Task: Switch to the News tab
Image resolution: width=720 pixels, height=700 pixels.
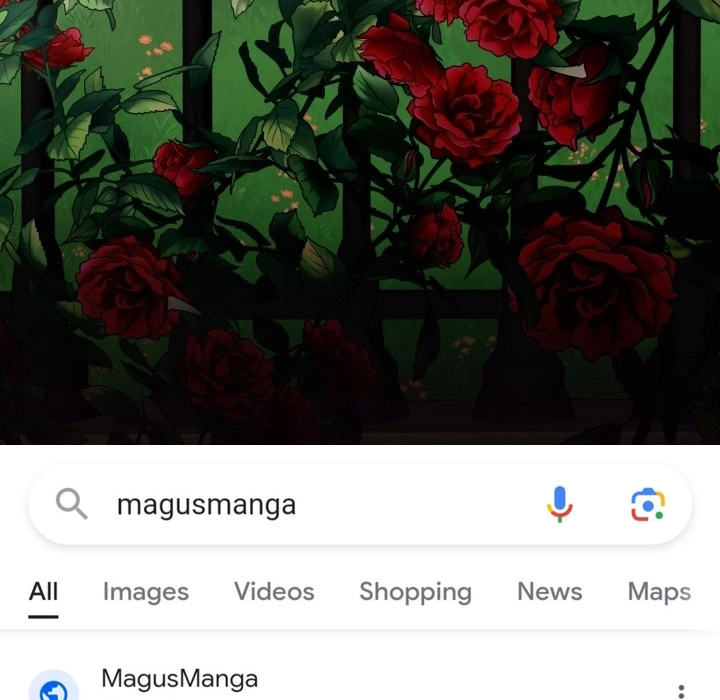Action: (550, 591)
